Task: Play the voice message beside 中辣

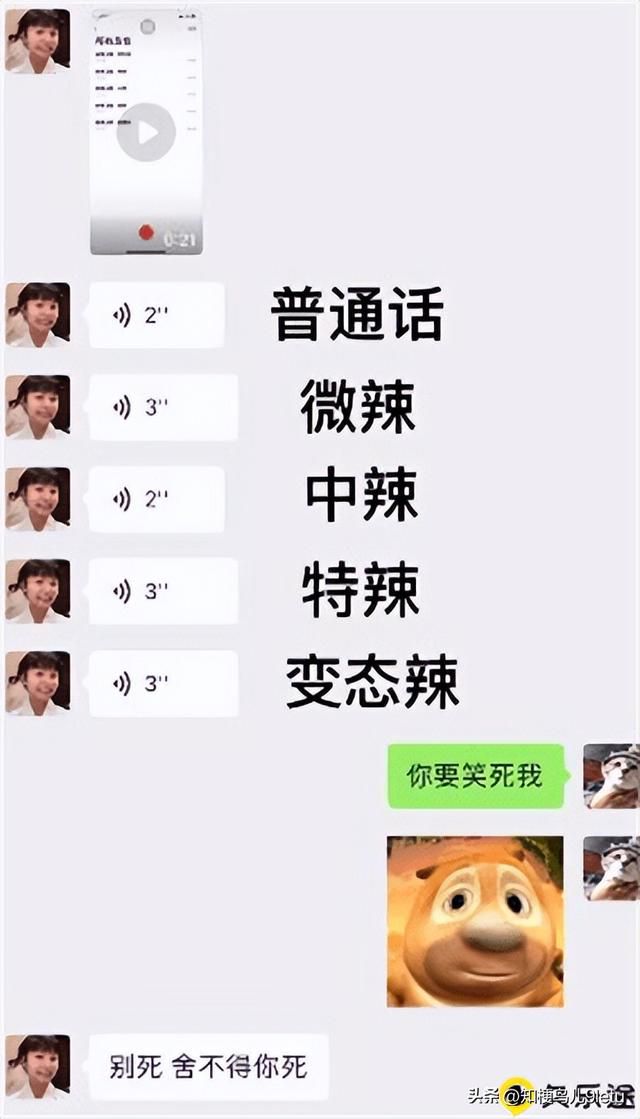Action: (156, 499)
